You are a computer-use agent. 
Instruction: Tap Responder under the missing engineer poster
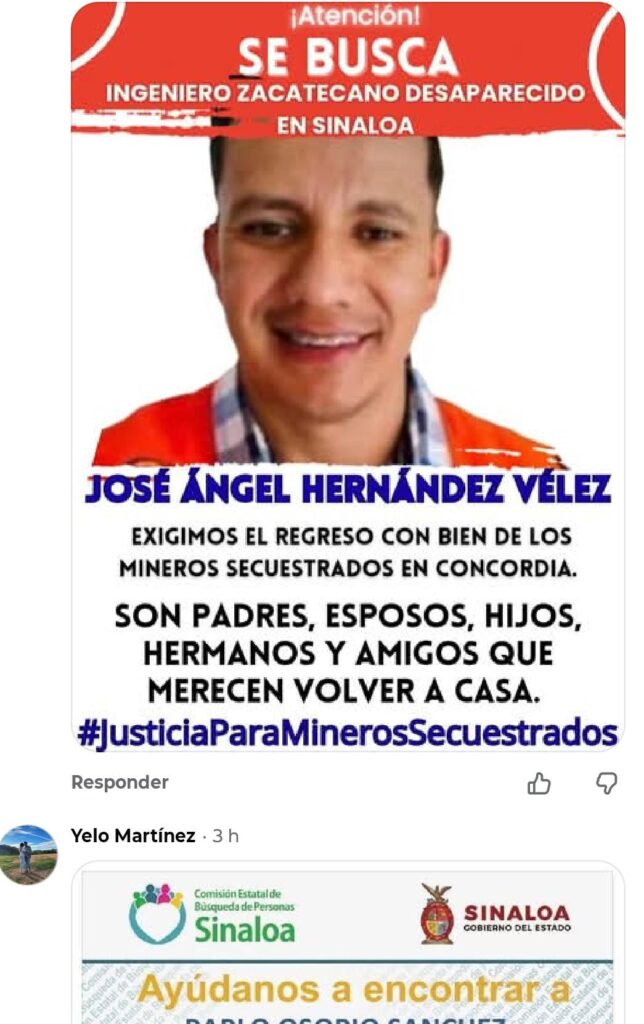click(120, 782)
